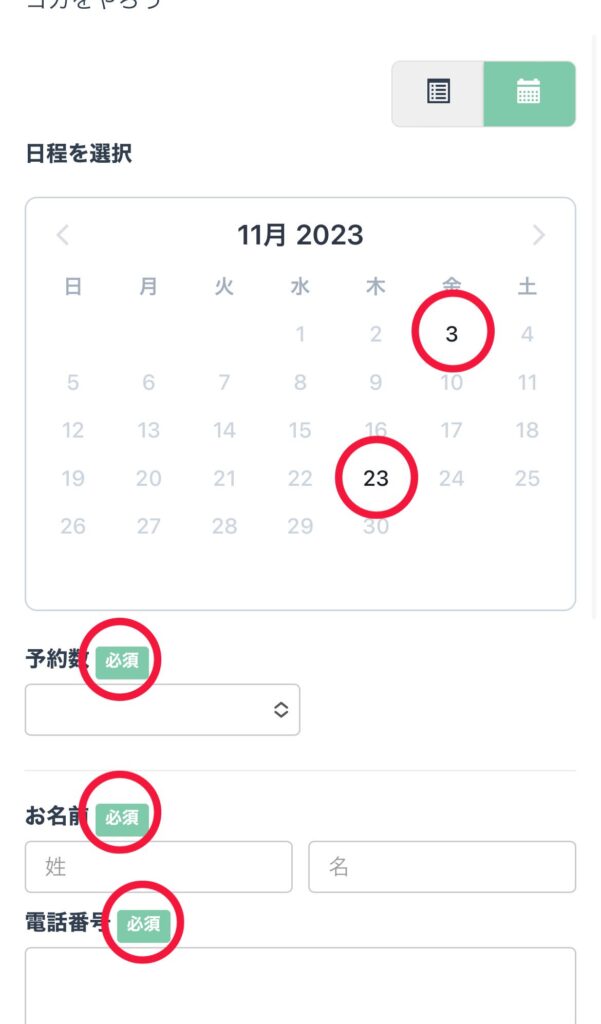This screenshot has width=601, height=1024.
Task: Tap the 電話番号 input field
Action: [300, 985]
